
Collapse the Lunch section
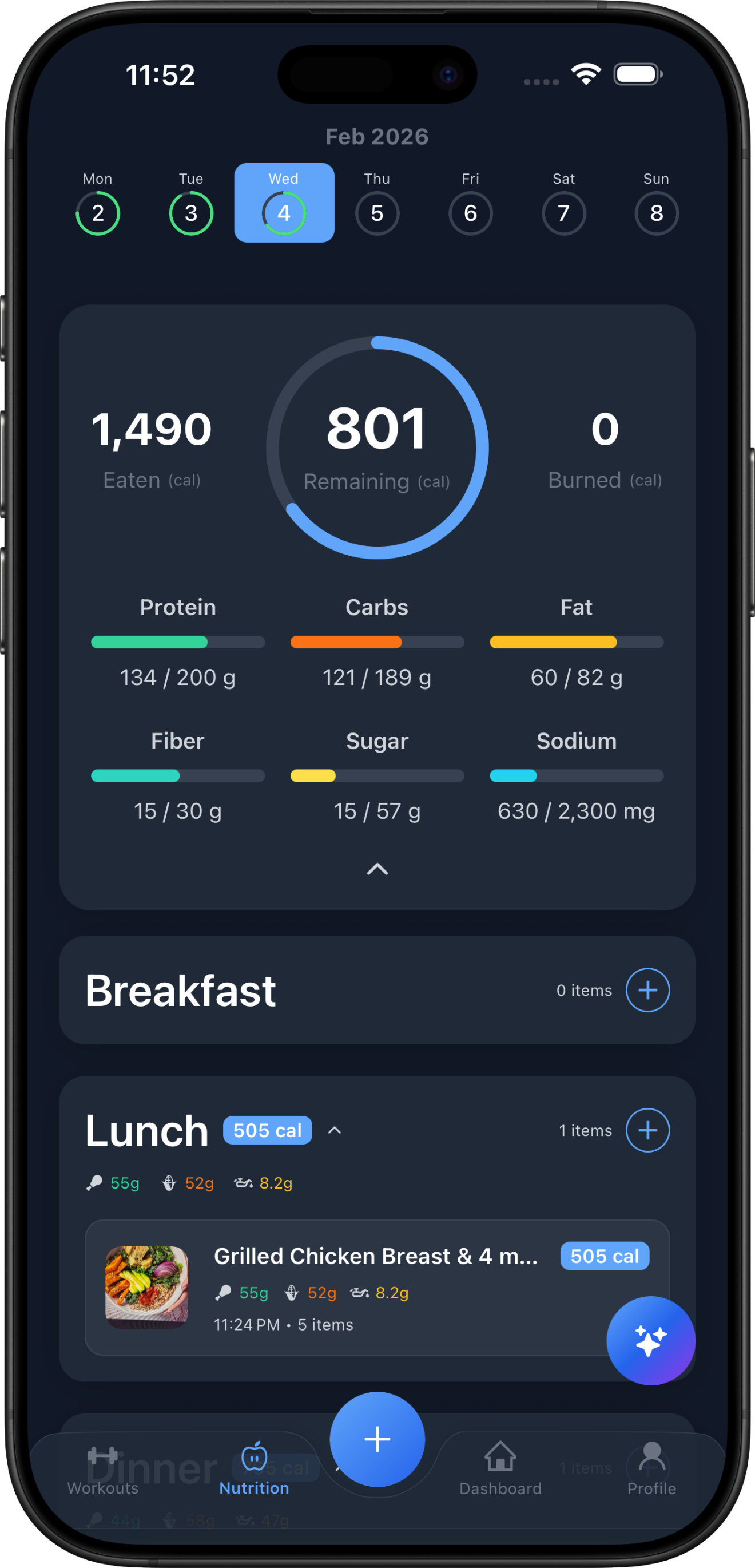pyautogui.click(x=335, y=1130)
